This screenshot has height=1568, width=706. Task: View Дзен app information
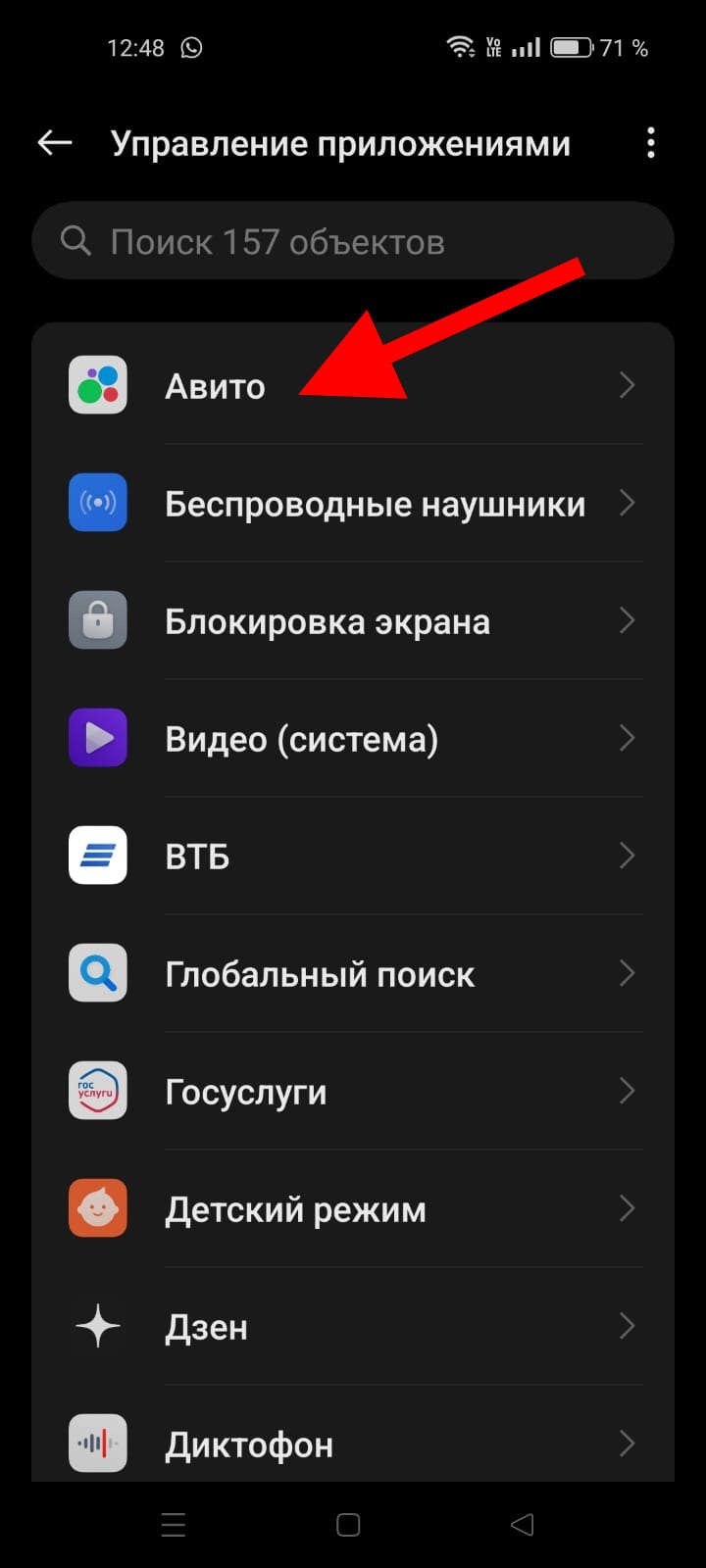[353, 1327]
